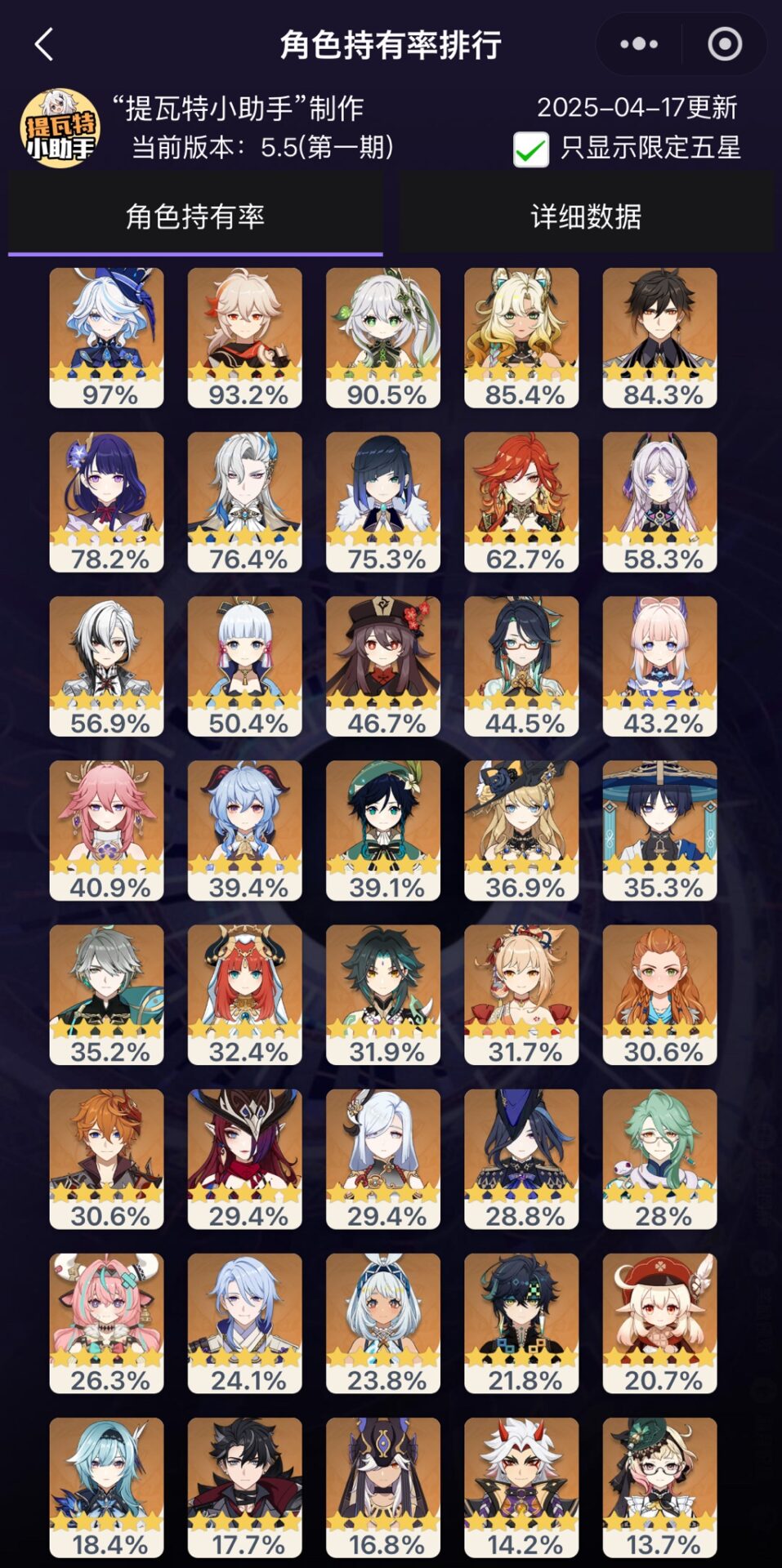The width and height of the screenshot is (782, 1568).
Task: Tap the character card with 18.4%
Action: 106,1486
